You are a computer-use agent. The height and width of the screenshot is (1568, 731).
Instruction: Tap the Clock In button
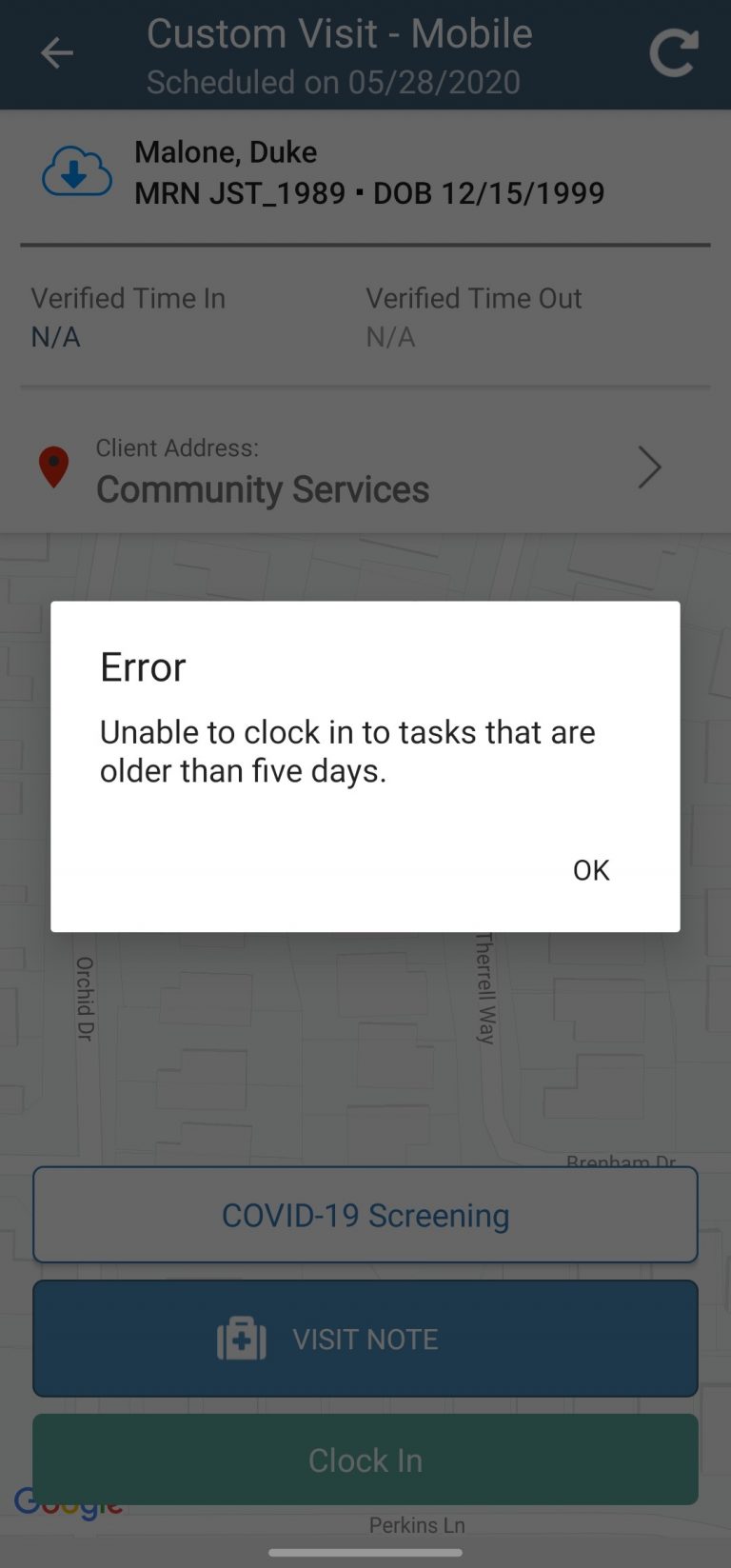coord(365,1459)
